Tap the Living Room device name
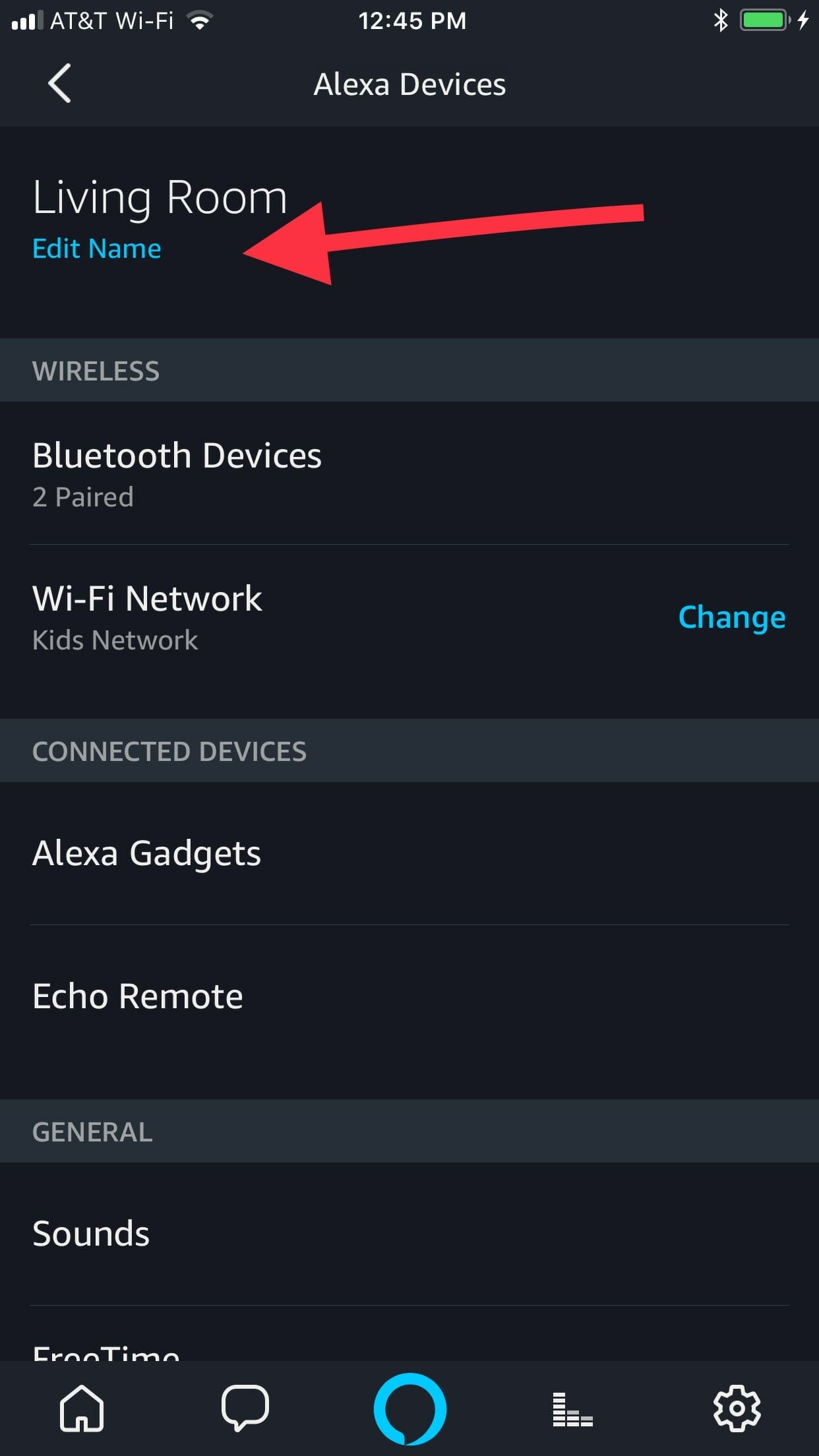819x1456 pixels. [x=159, y=195]
